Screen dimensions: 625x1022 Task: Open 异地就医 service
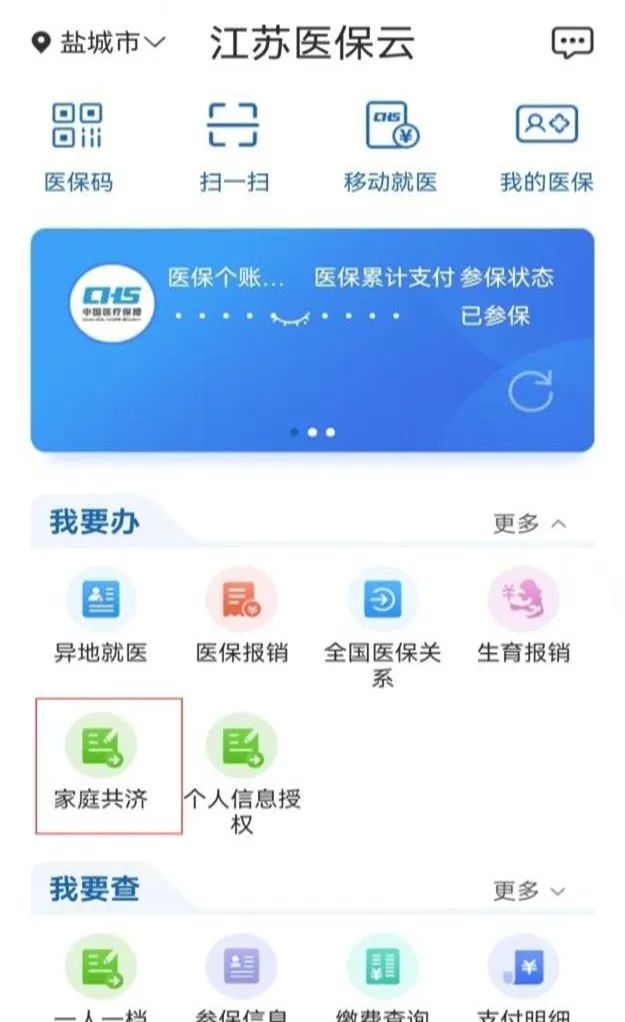click(x=100, y=616)
